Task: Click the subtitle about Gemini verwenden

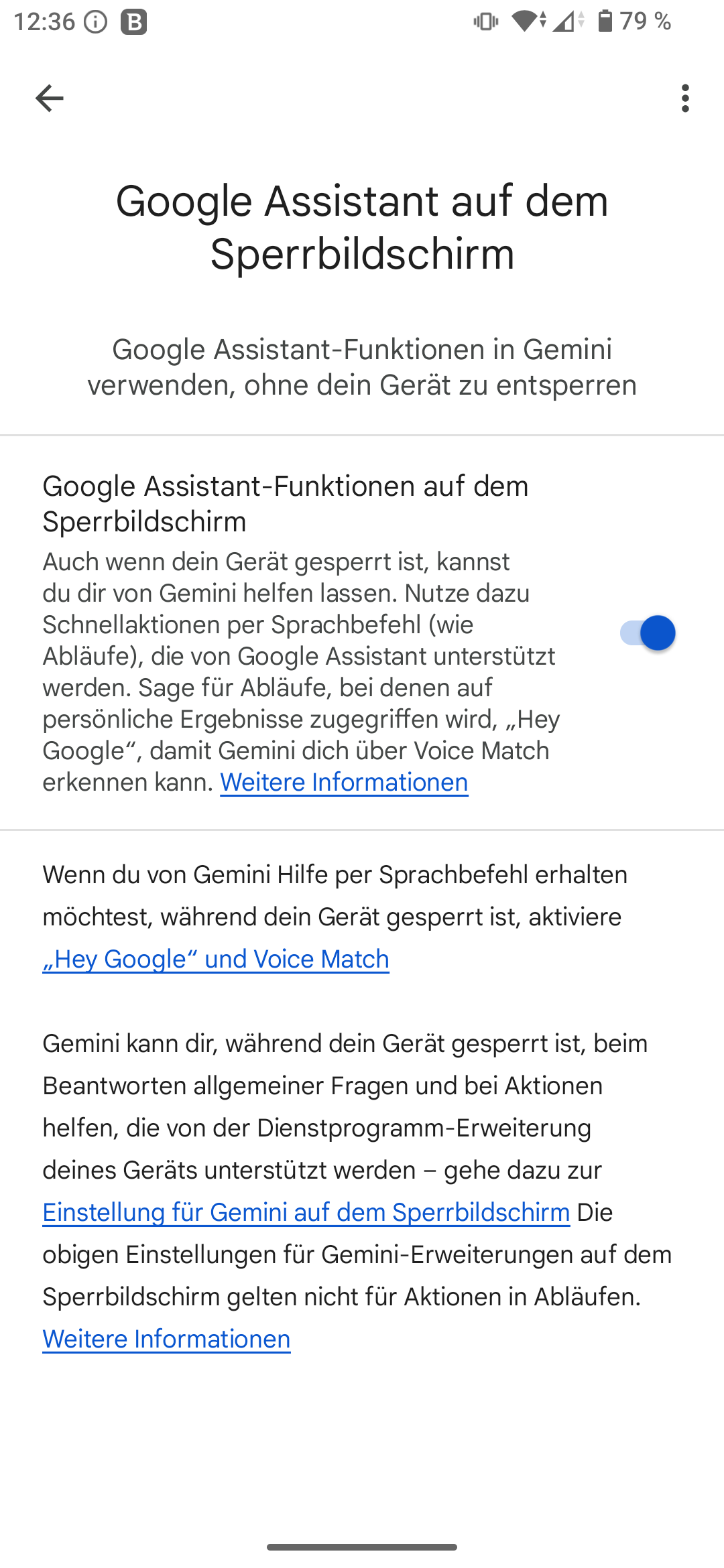Action: pyautogui.click(x=362, y=367)
